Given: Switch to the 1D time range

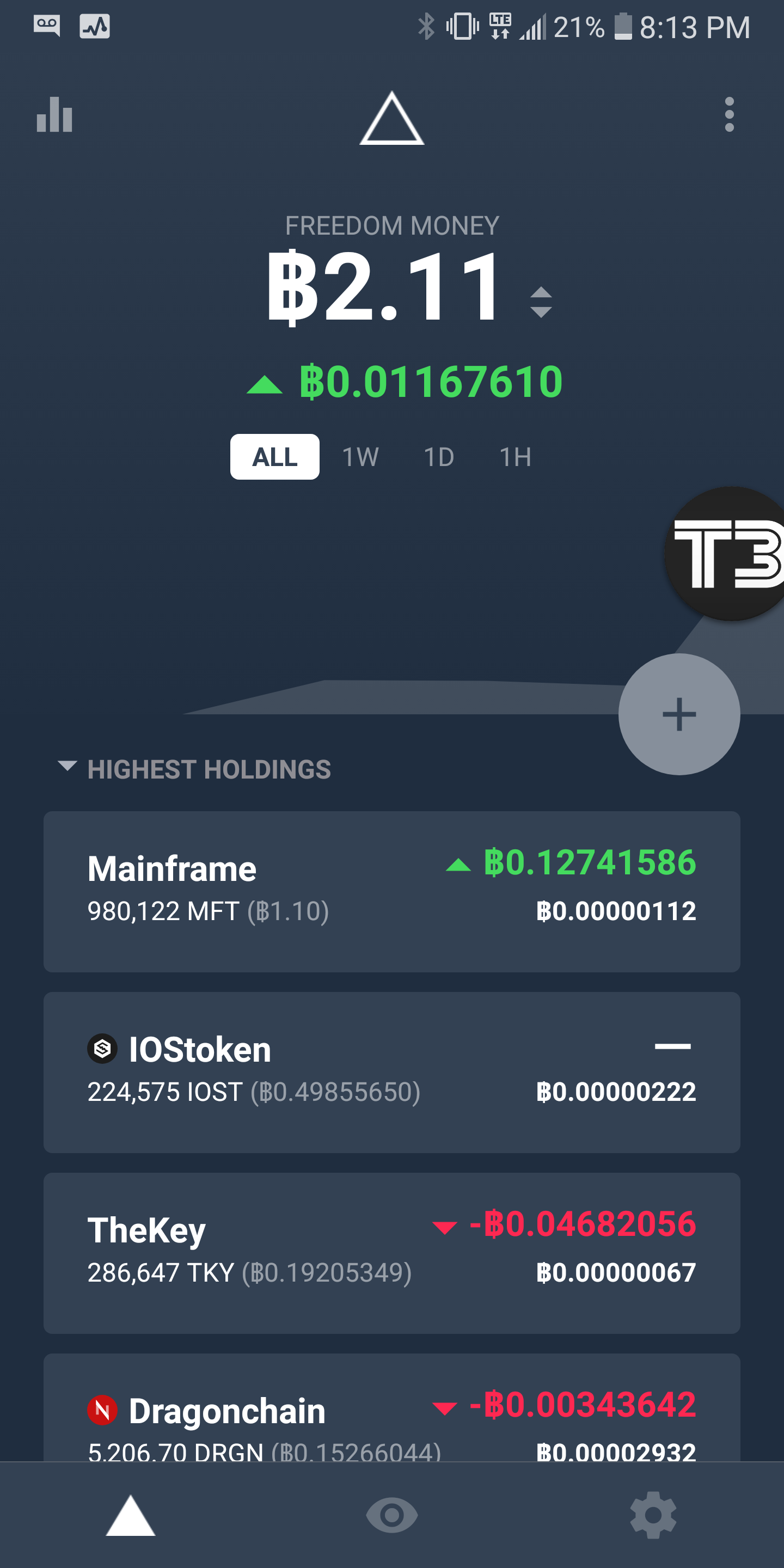Looking at the screenshot, I should click(439, 457).
